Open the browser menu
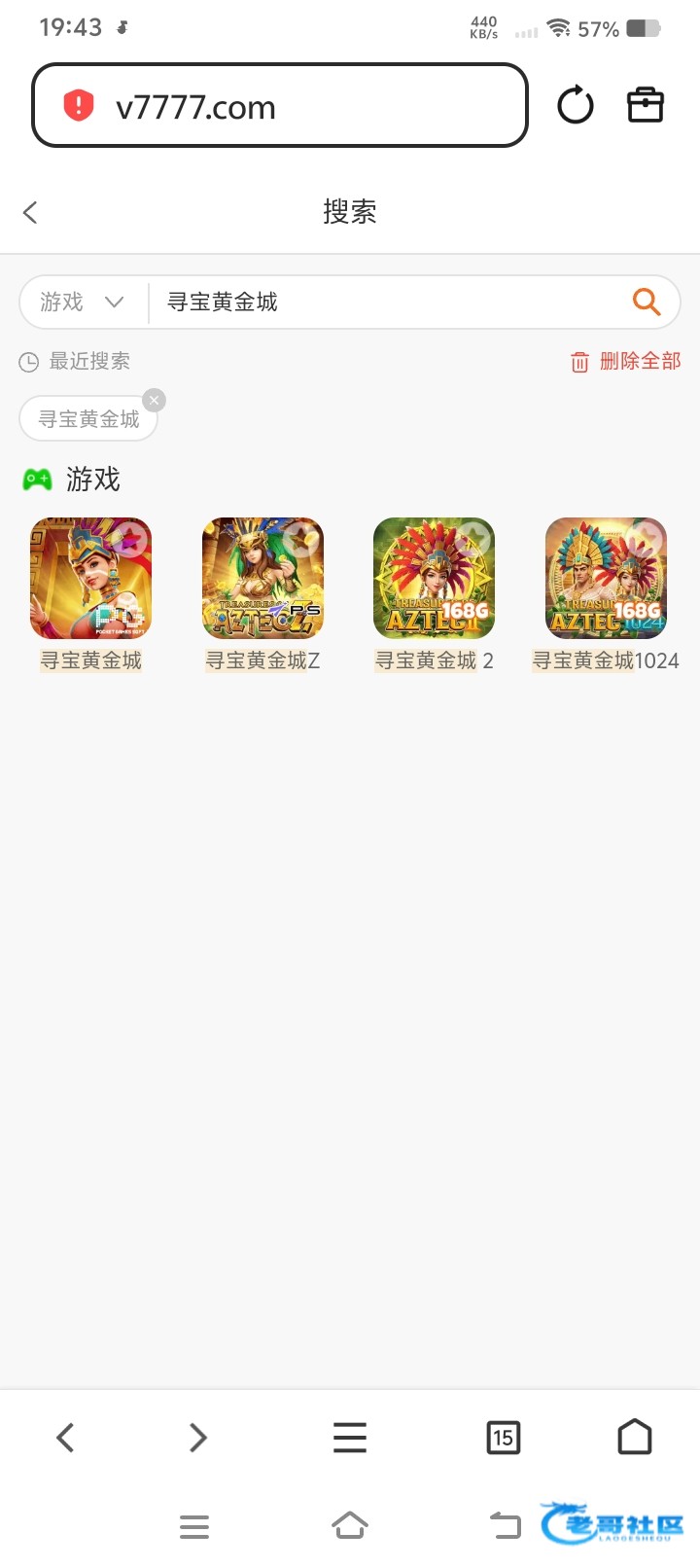The image size is (700, 1568). pos(350,1437)
